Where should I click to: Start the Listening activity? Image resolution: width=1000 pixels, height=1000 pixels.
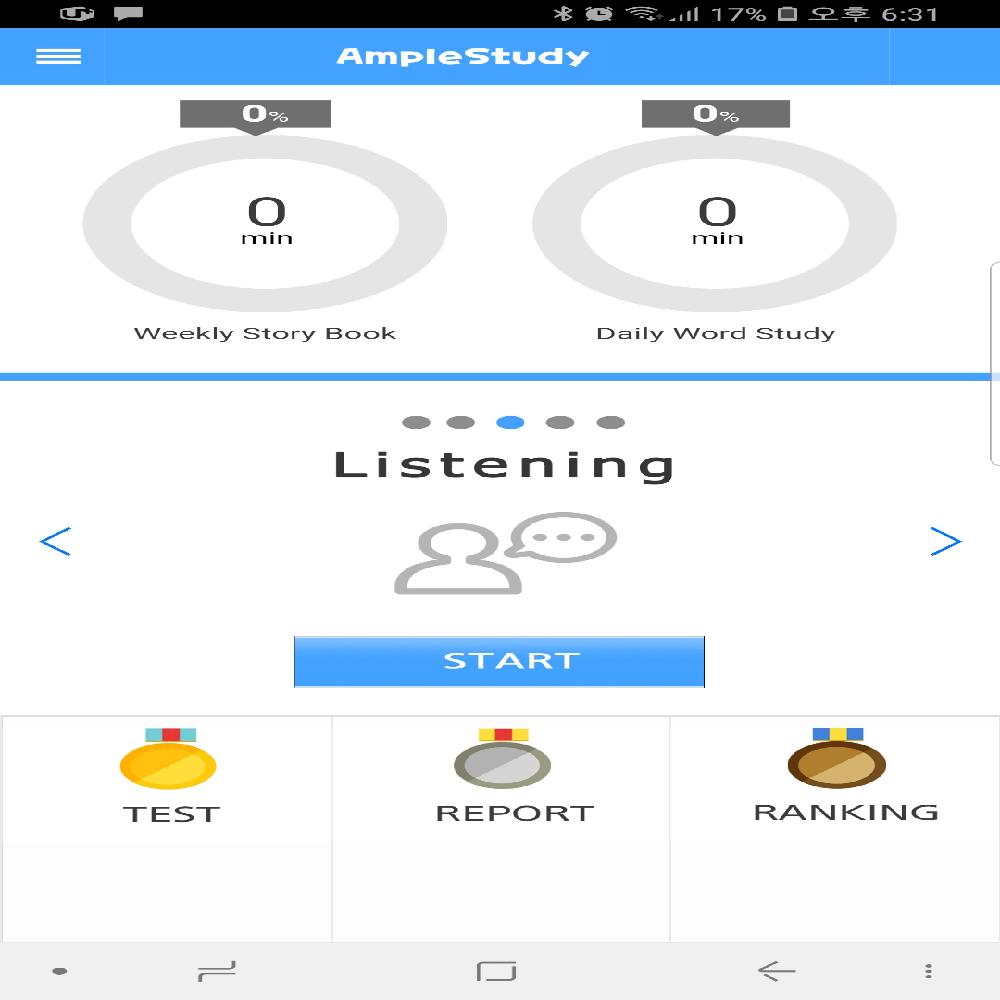499,661
